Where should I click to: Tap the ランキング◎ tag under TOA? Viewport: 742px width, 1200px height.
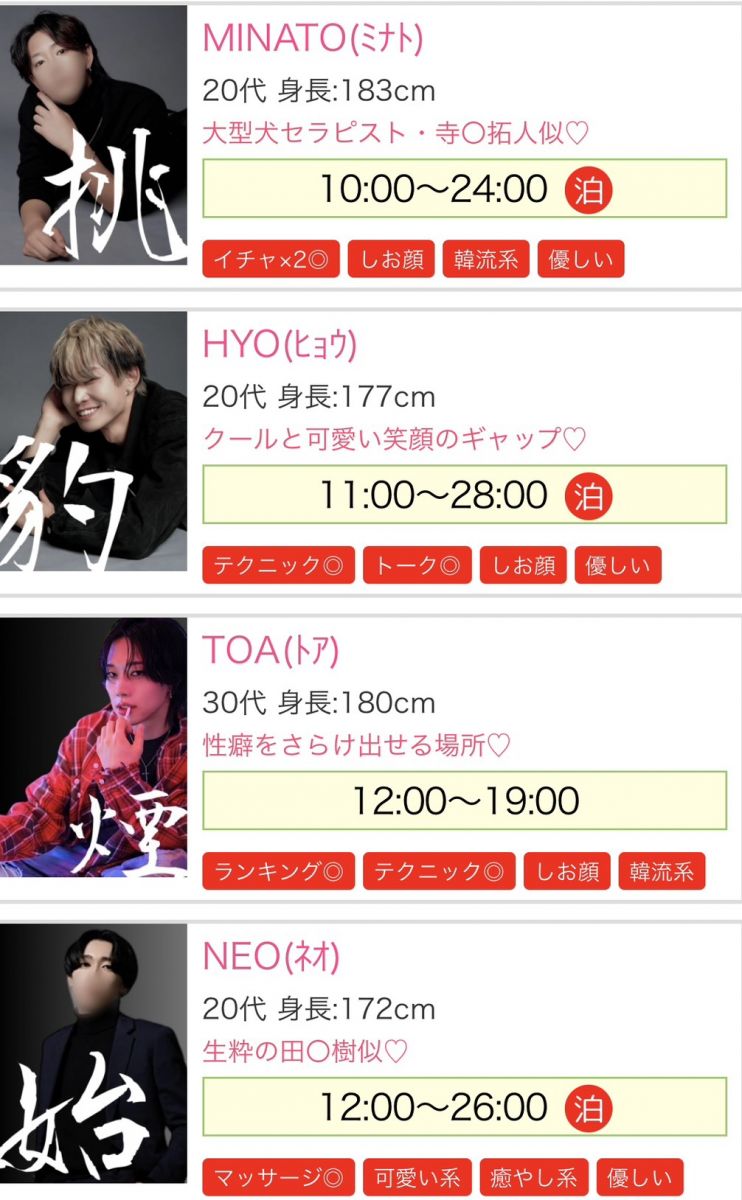[x=279, y=872]
